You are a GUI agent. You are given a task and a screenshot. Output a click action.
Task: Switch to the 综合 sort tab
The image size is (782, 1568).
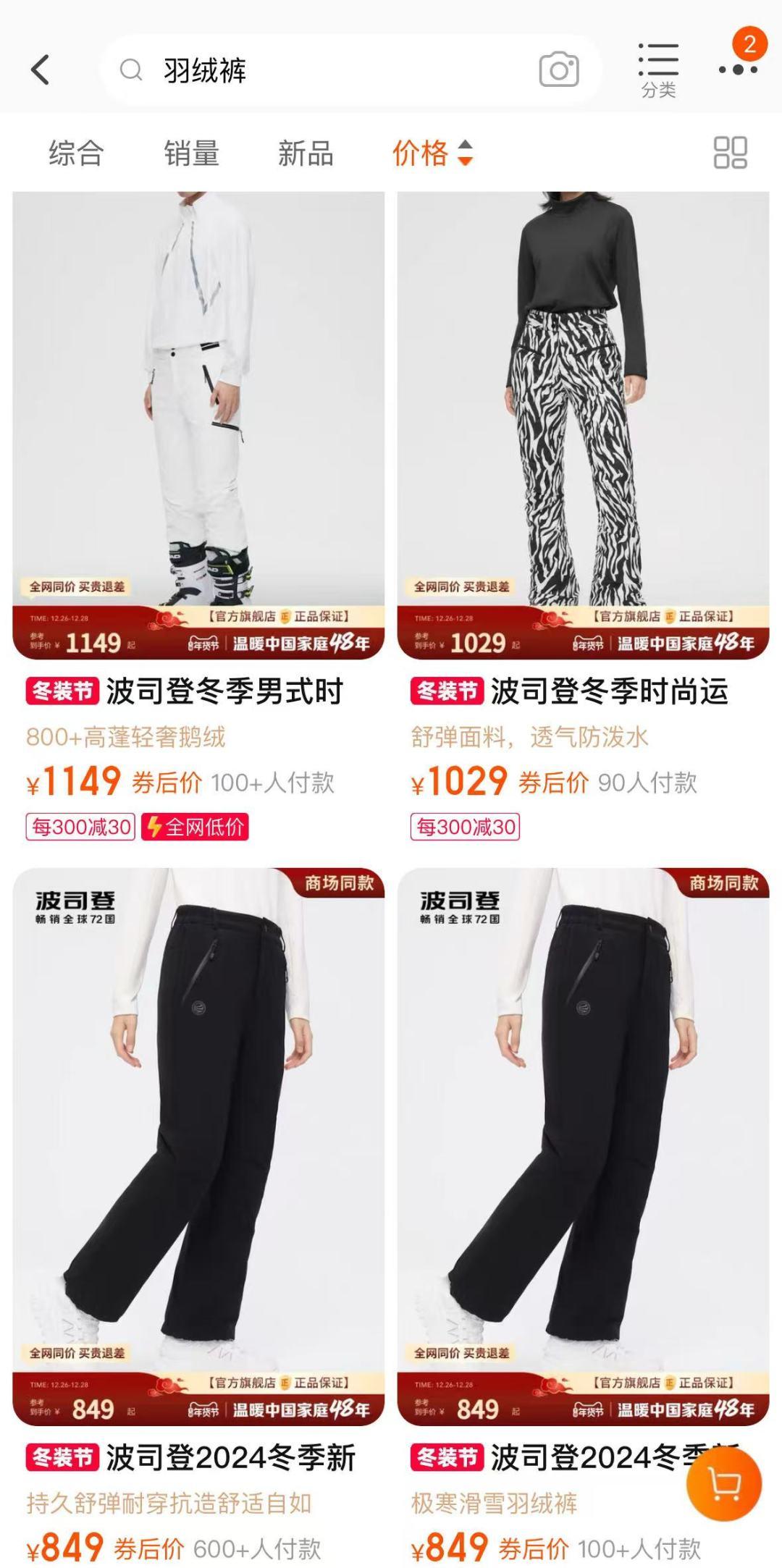click(x=76, y=153)
